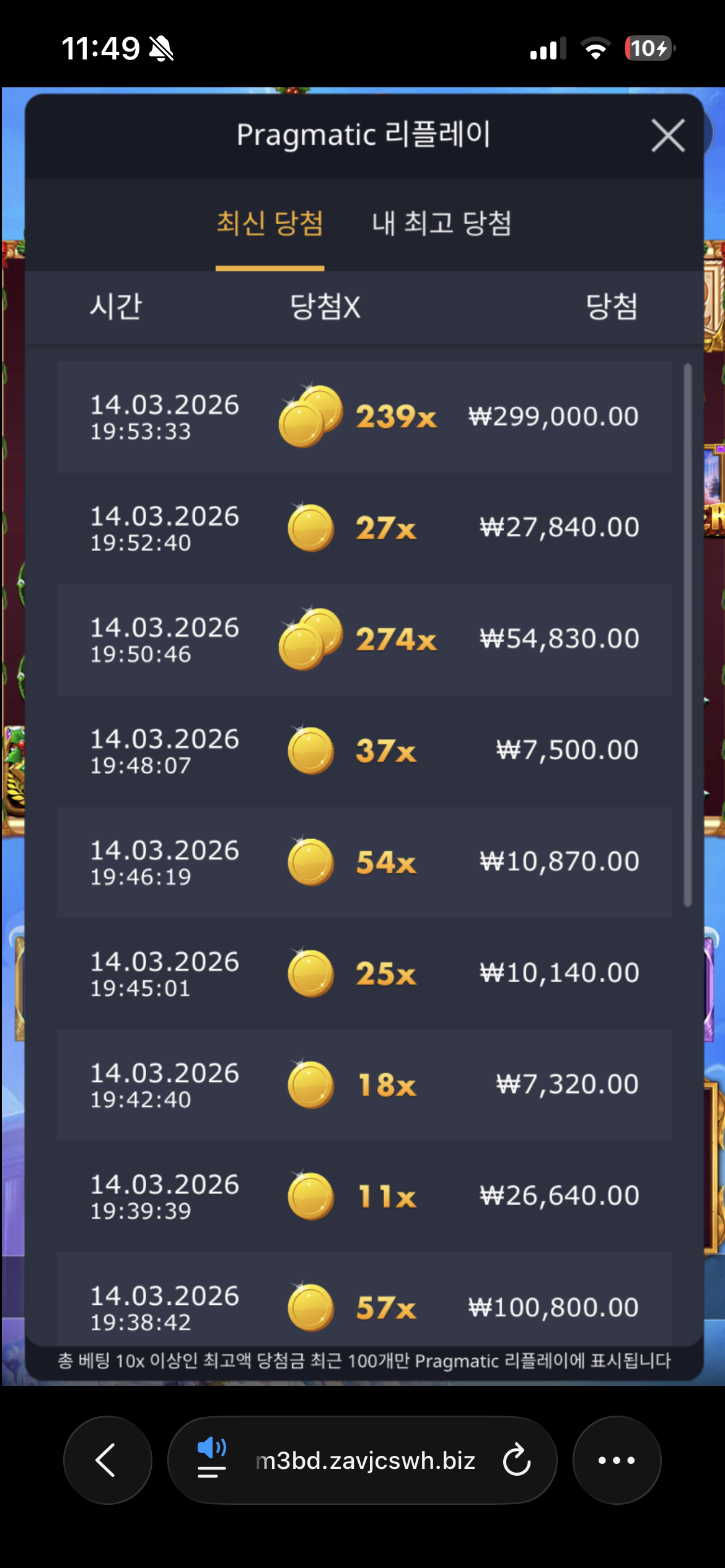View the 11x win from 19:39:39

364,1196
